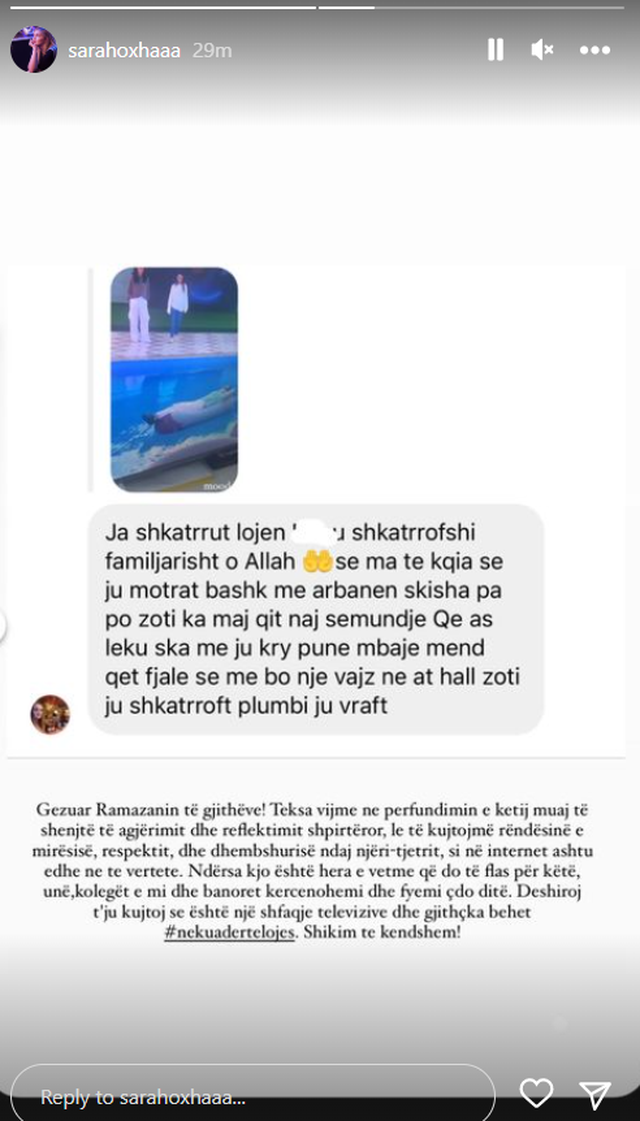Open the story overflow menu
Viewport: 640px width, 1121px height.
coord(595,50)
